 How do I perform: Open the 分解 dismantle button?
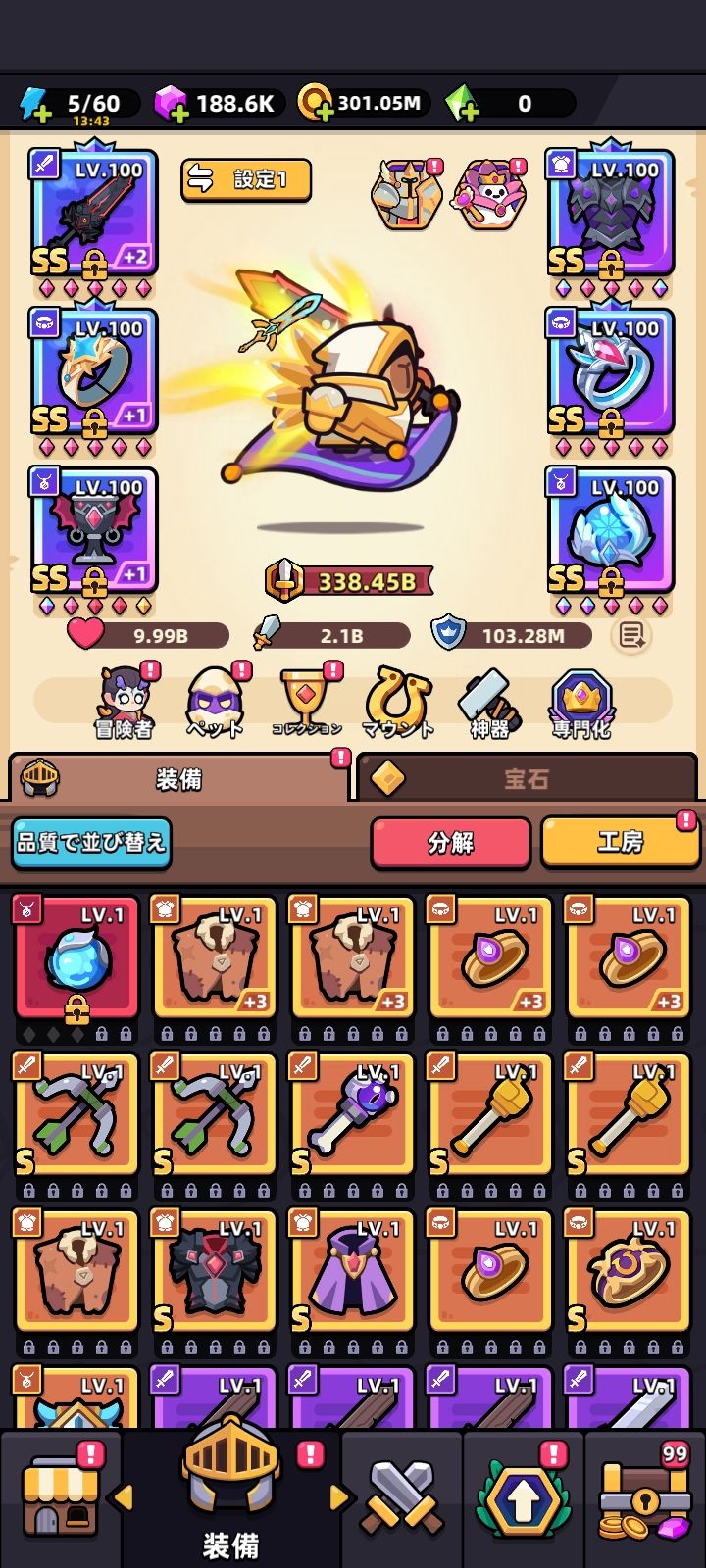coord(450,843)
